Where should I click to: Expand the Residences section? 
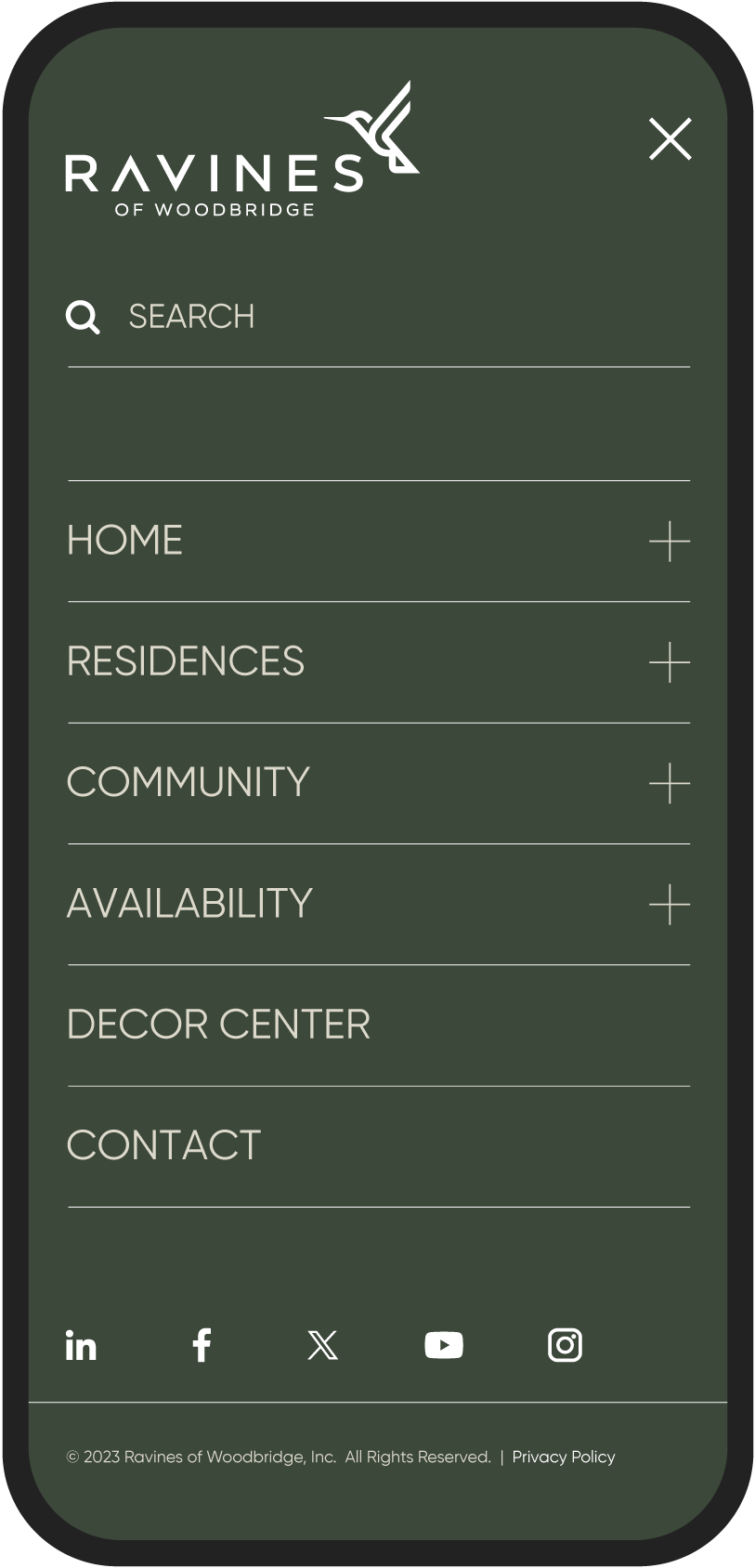670,662
